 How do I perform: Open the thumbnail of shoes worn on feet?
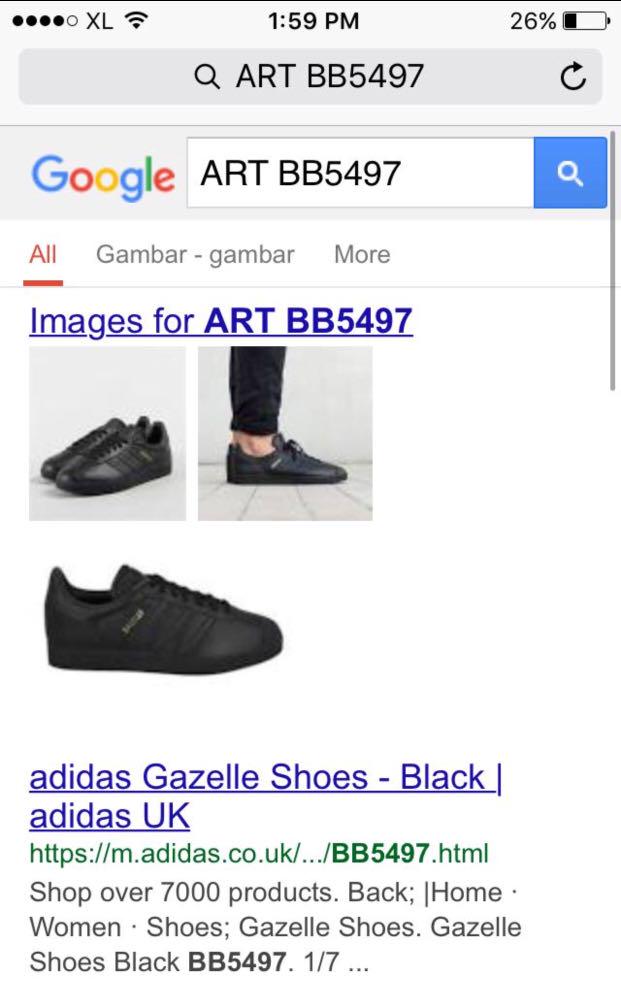point(285,434)
